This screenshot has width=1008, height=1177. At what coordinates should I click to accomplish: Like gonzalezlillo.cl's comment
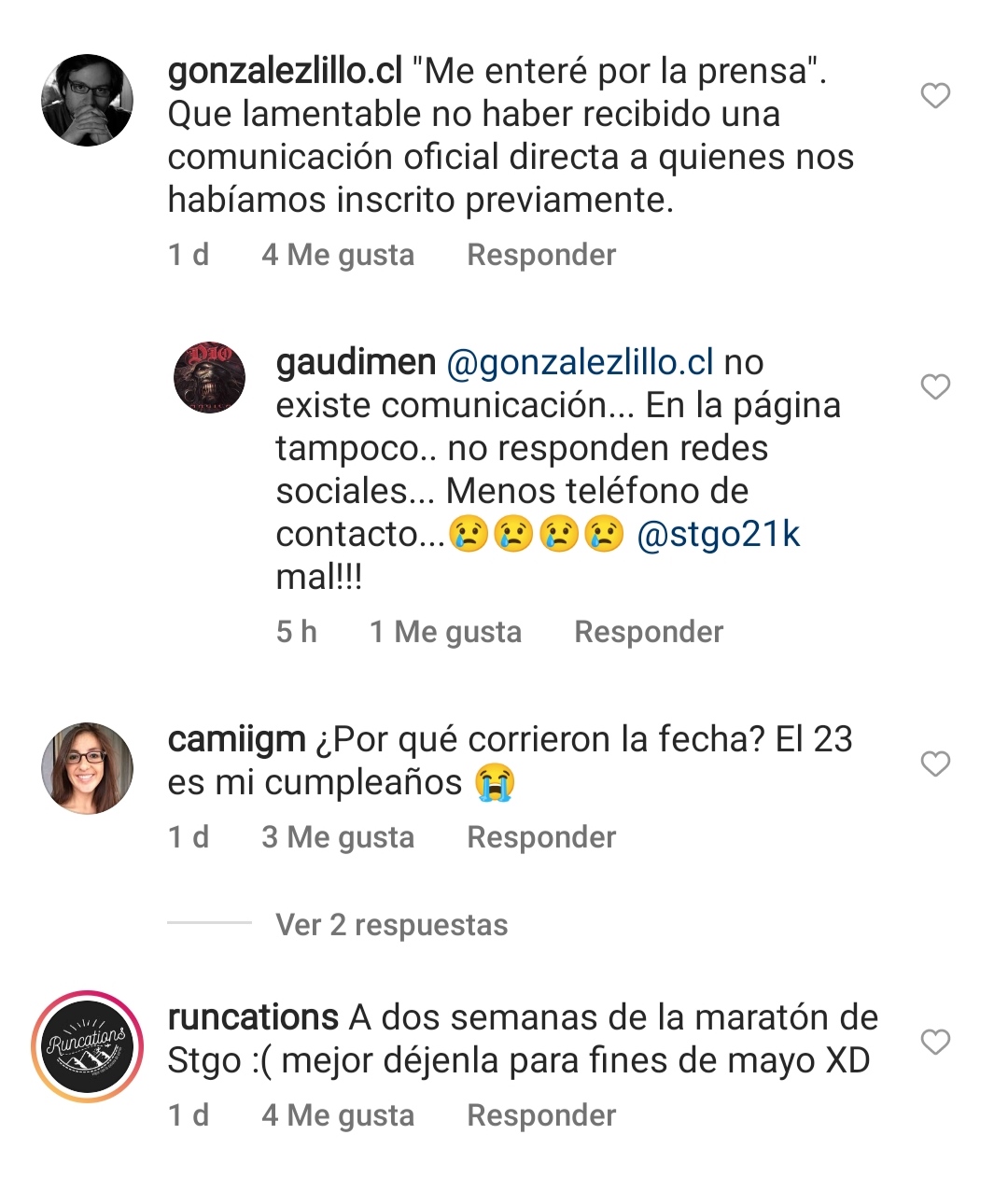point(935,96)
